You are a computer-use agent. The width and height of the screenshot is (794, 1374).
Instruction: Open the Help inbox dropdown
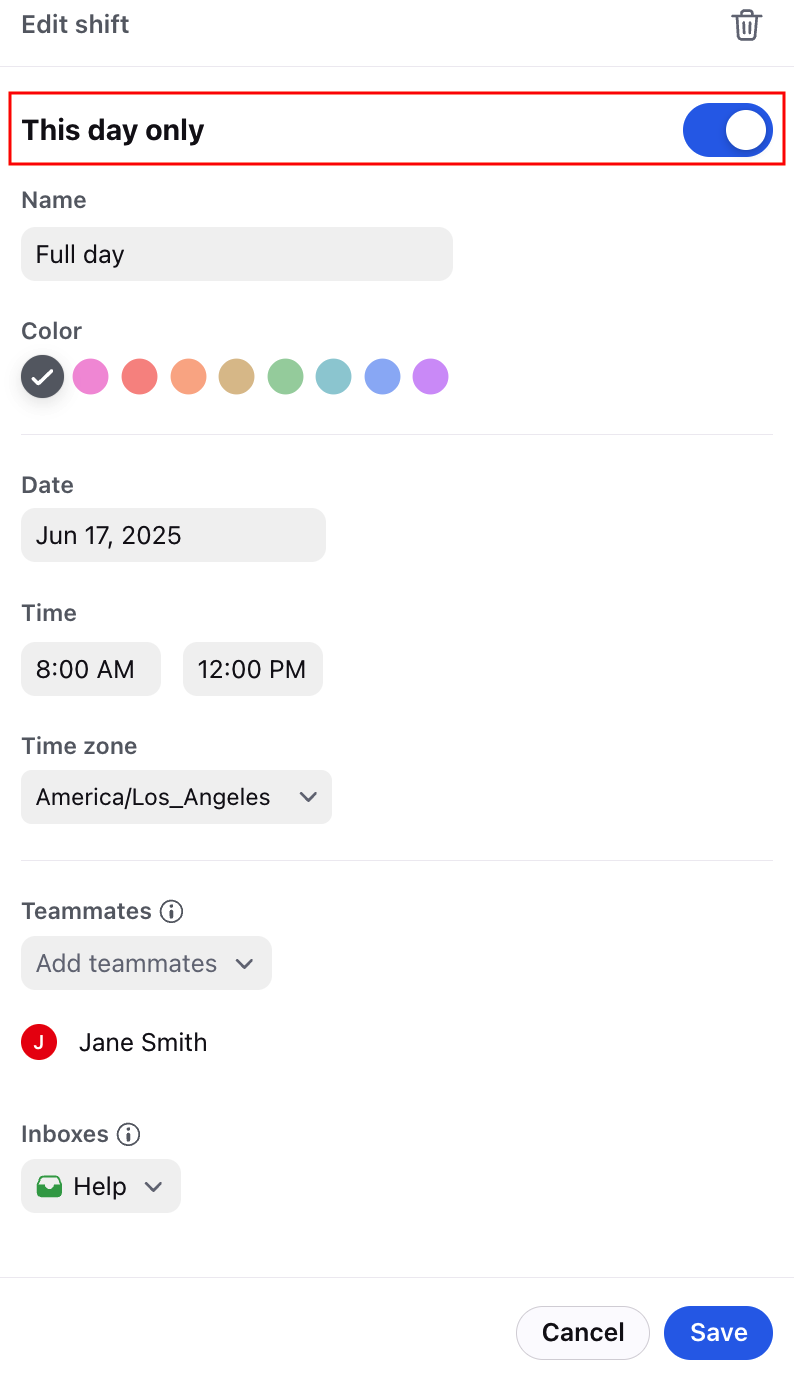point(101,1186)
